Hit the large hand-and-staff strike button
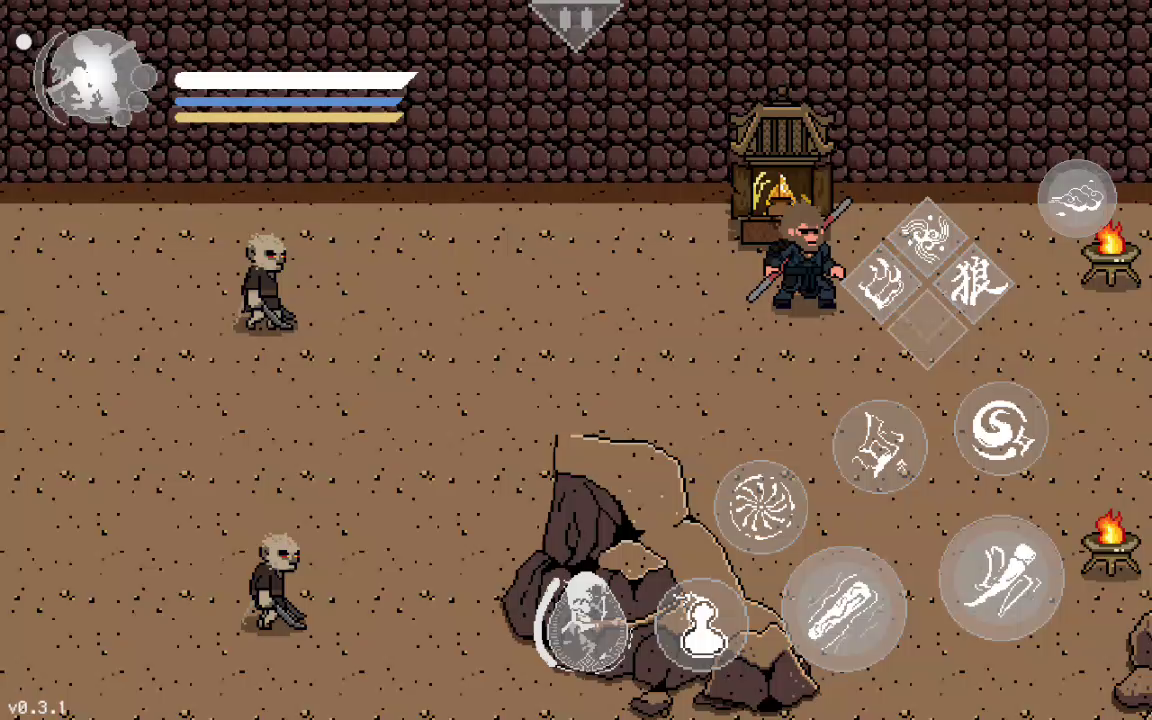 [1001, 578]
